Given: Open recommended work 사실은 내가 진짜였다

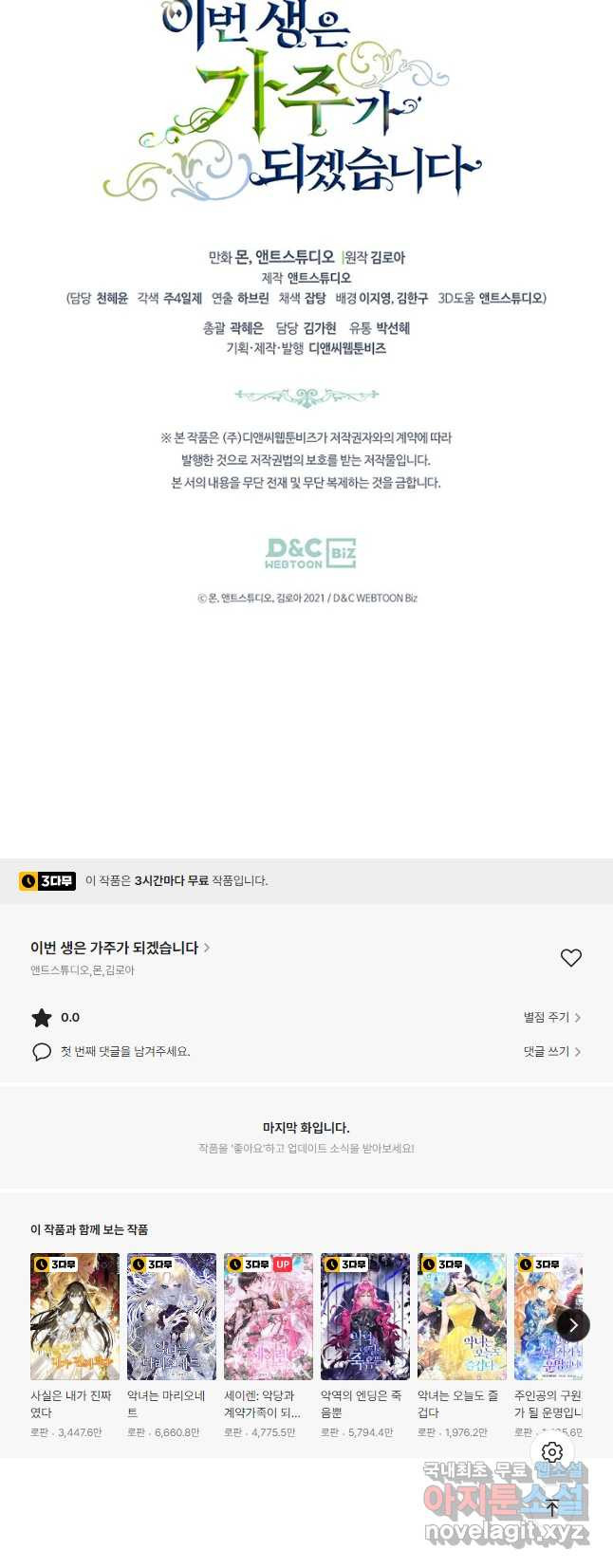Looking at the screenshot, I should click(x=75, y=1317).
